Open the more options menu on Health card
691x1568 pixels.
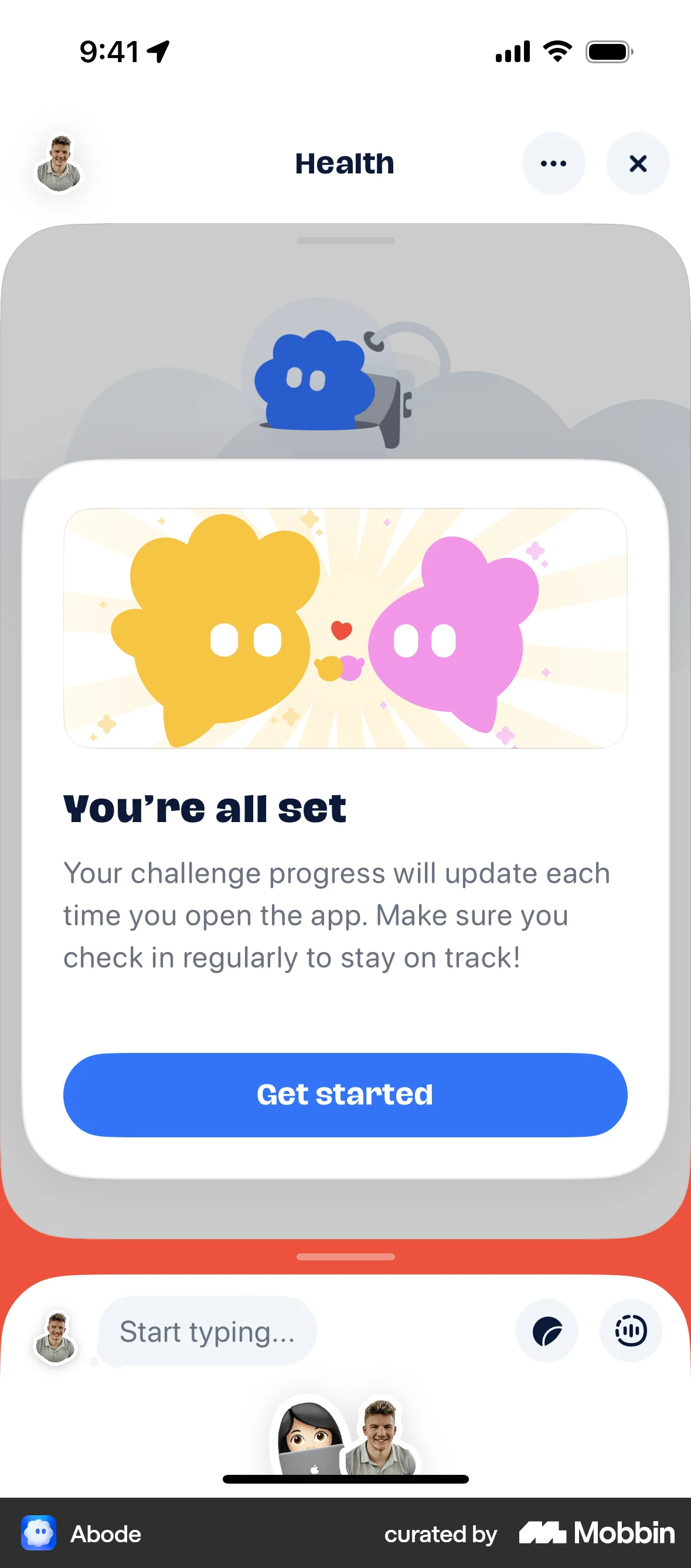coord(553,163)
